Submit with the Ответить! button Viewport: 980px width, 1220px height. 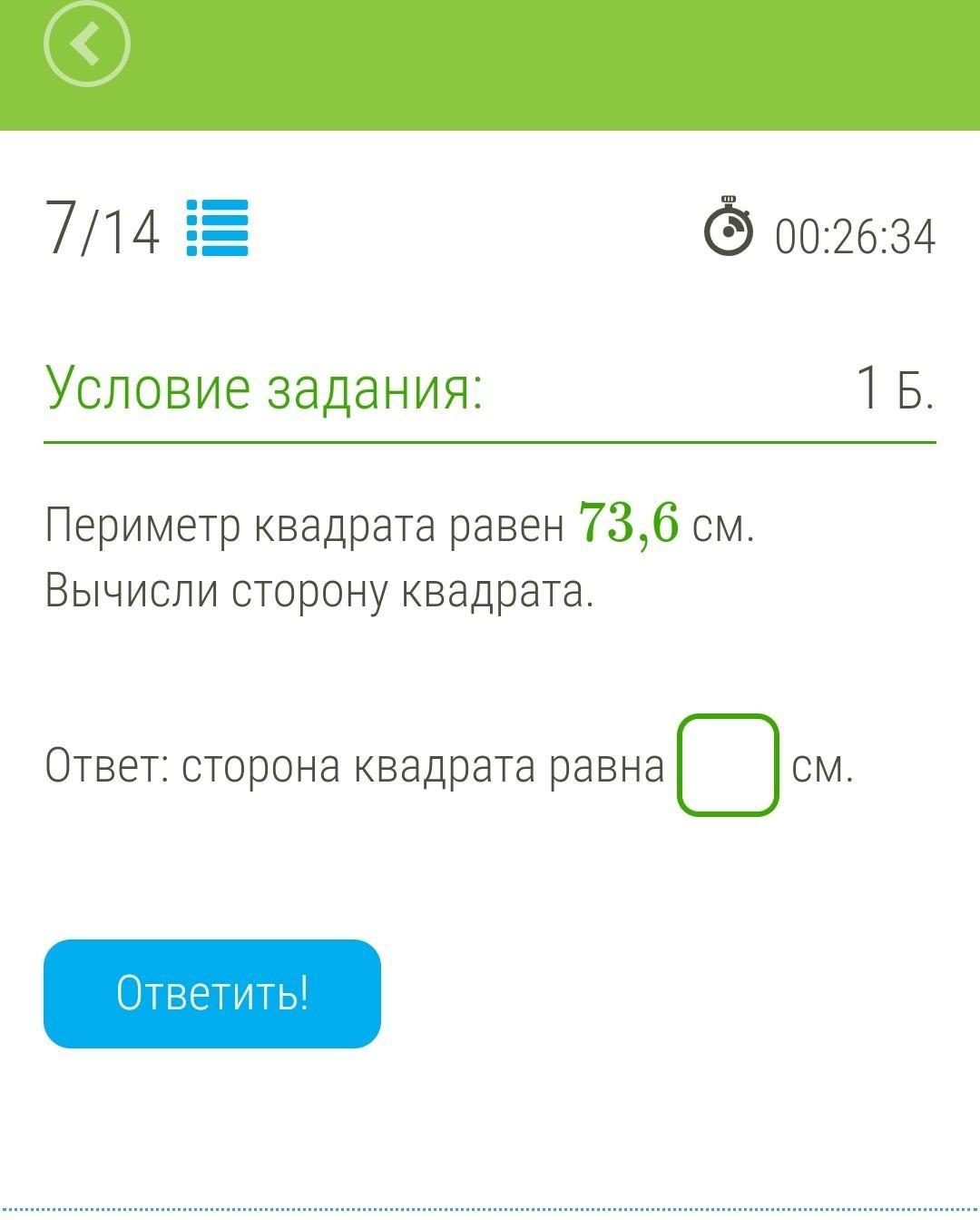[212, 993]
